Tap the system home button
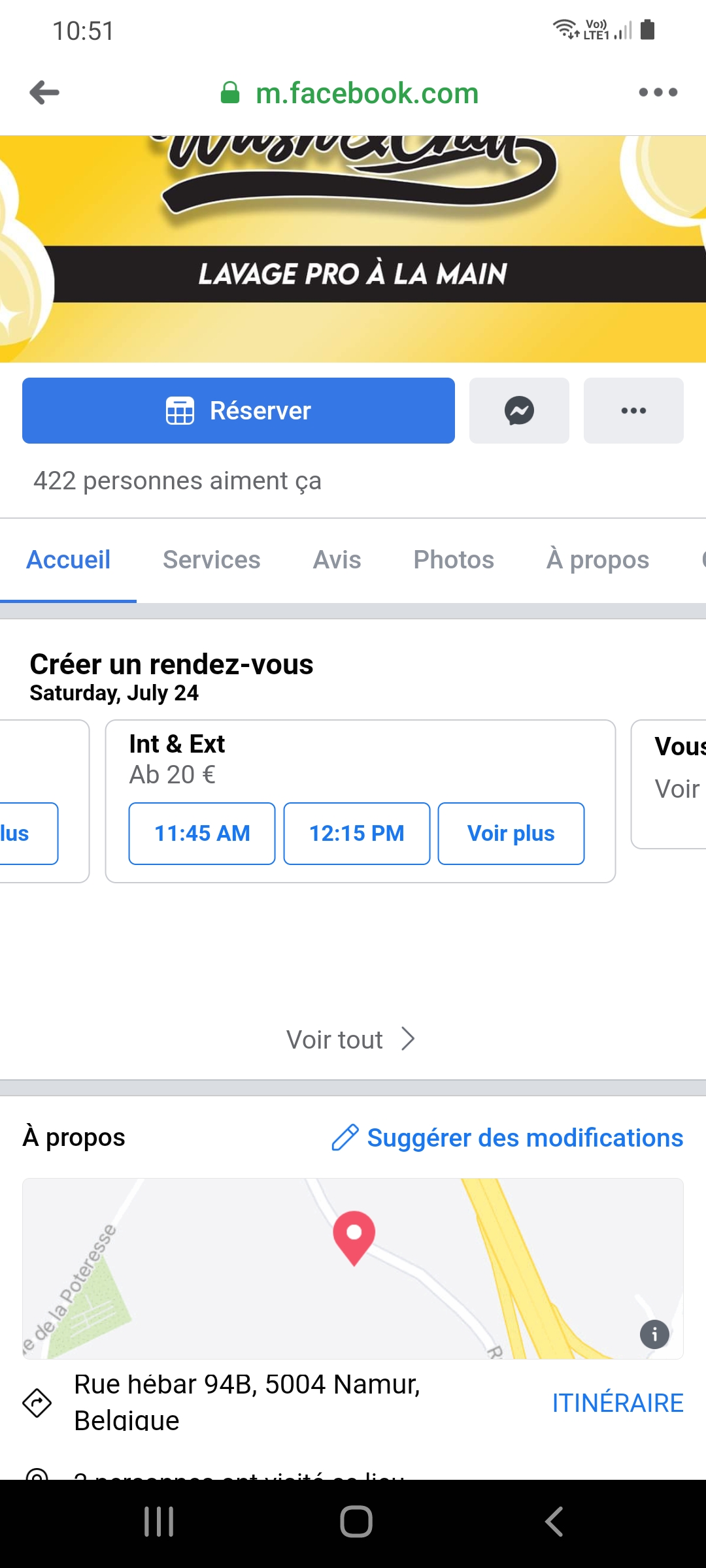 (x=356, y=1522)
